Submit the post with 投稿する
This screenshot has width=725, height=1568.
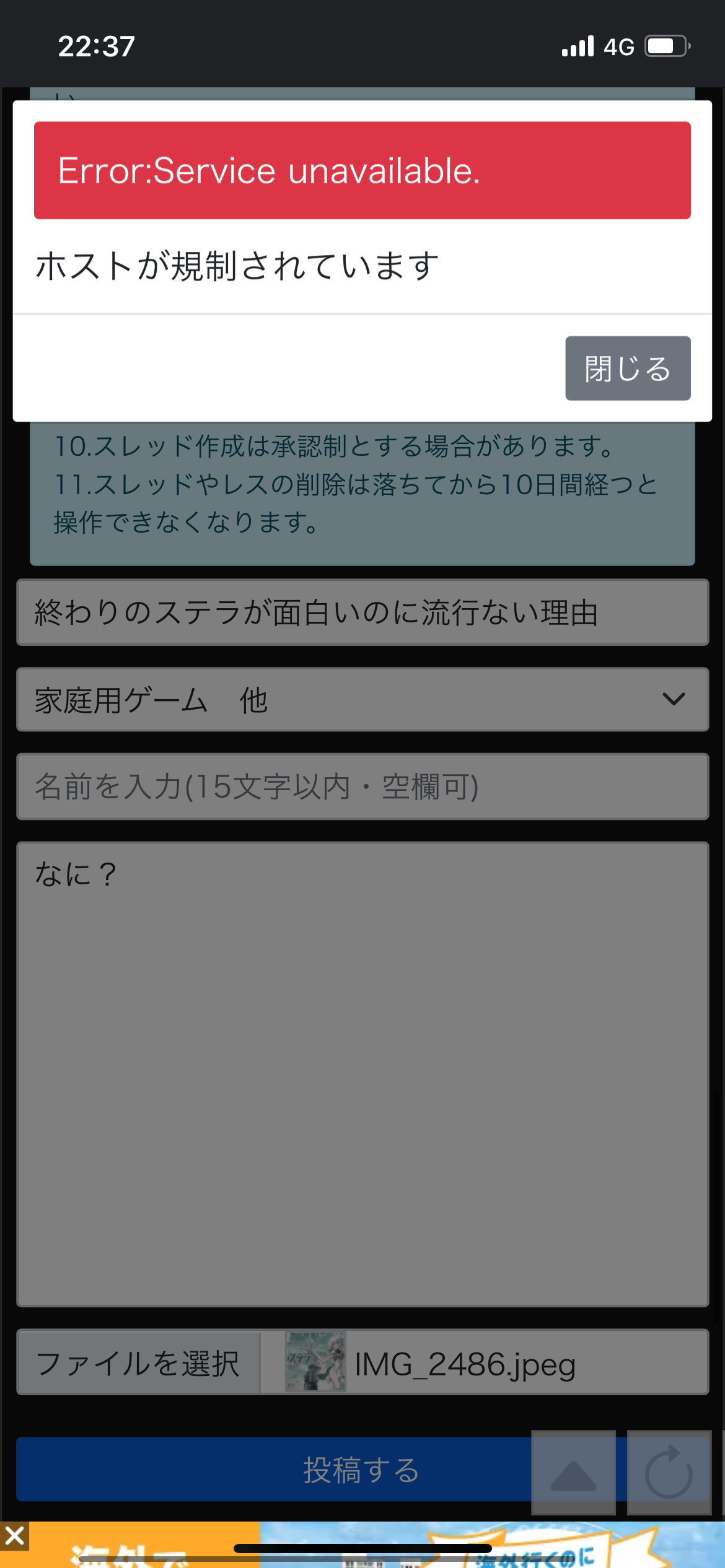(x=273, y=1469)
